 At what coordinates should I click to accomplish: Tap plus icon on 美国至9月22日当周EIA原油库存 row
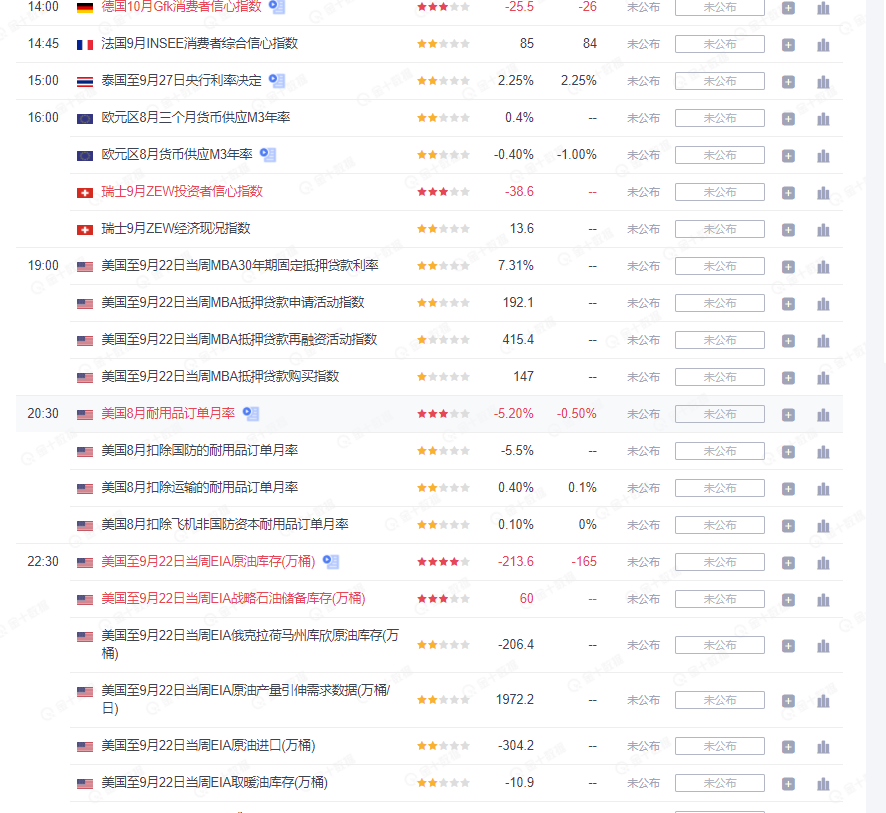pos(788,562)
